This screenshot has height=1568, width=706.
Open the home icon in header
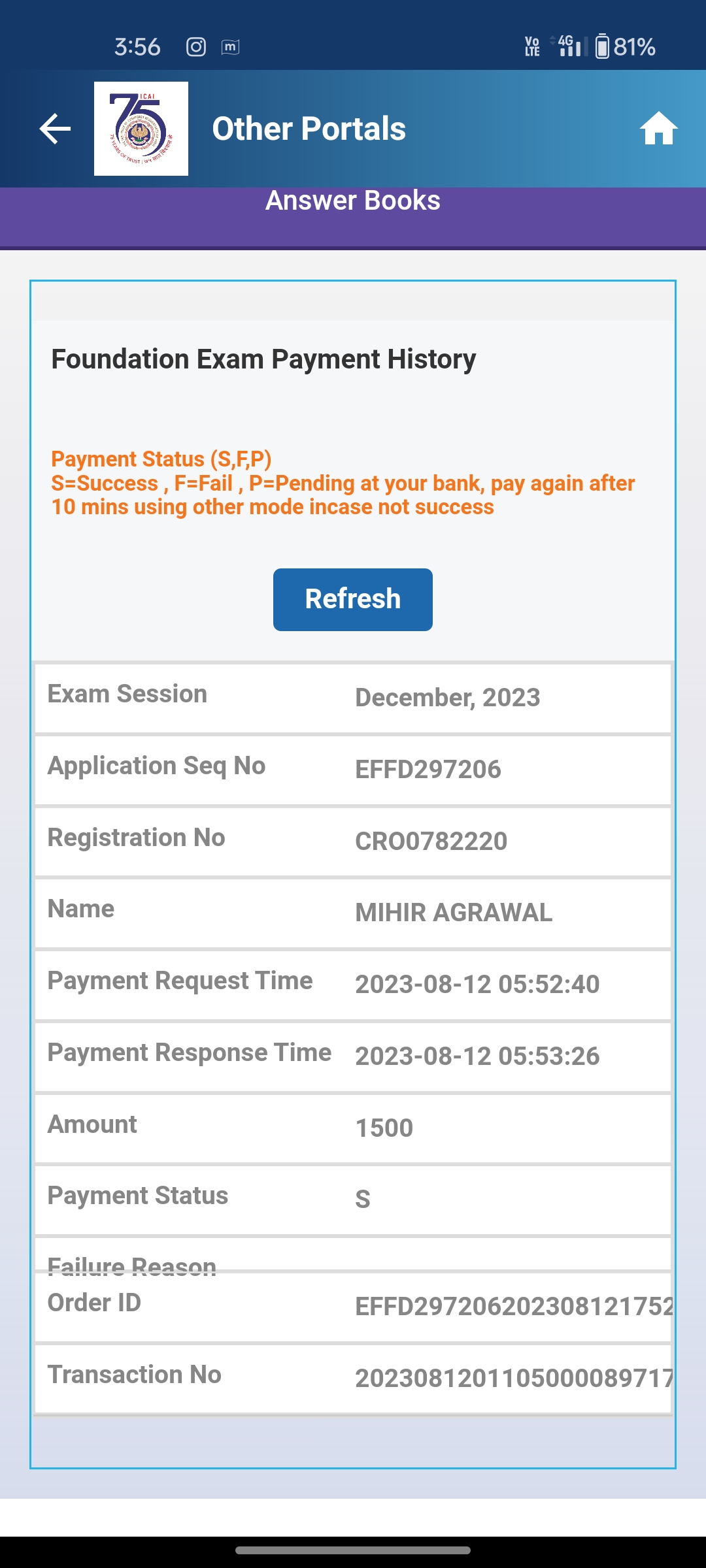658,129
